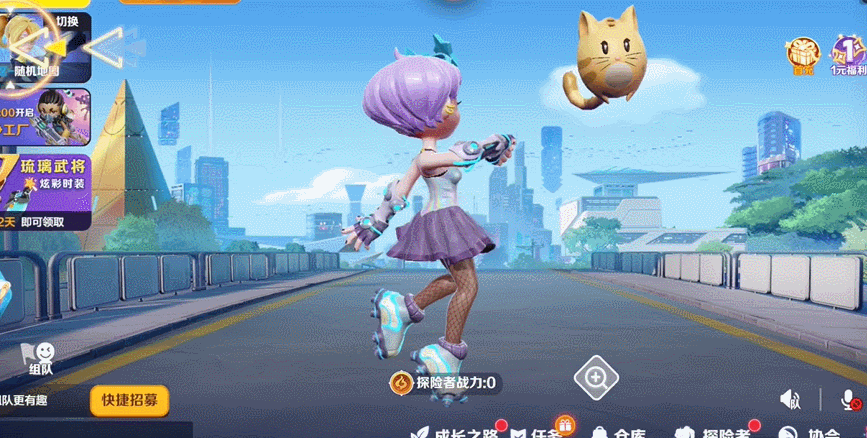Screen dimensions: 867x438
Task: Tap the 切换 random map card
Action: [50, 45]
